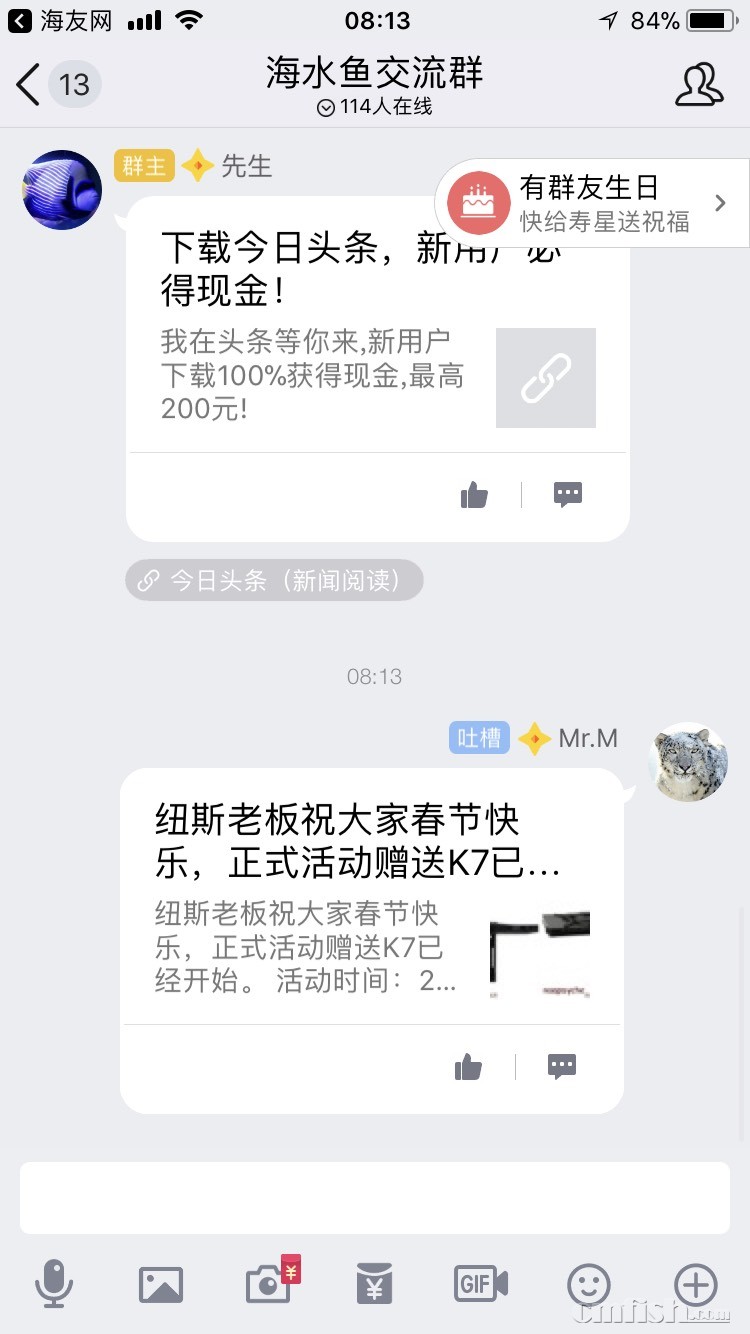This screenshot has width=750, height=1334.
Task: Open the 有群友生日 birthday banner
Action: point(594,203)
